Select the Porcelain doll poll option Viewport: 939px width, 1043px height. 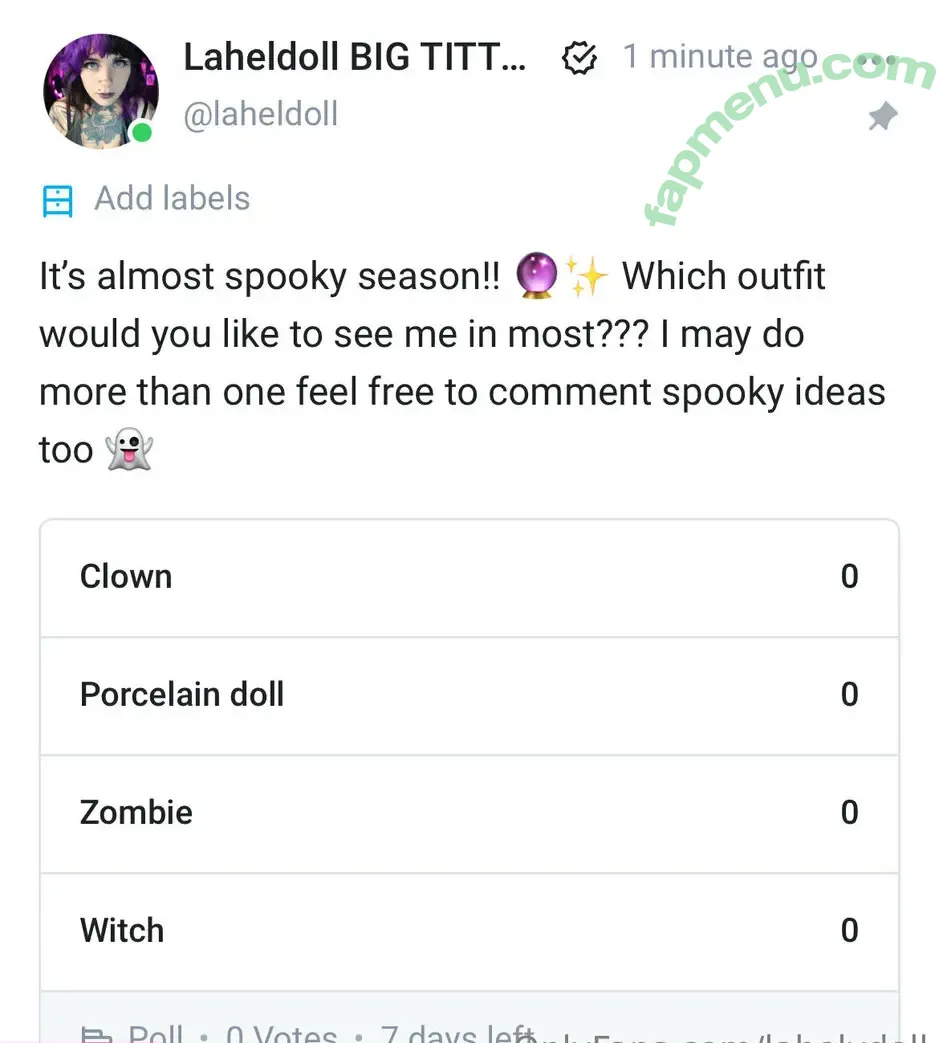pos(469,695)
